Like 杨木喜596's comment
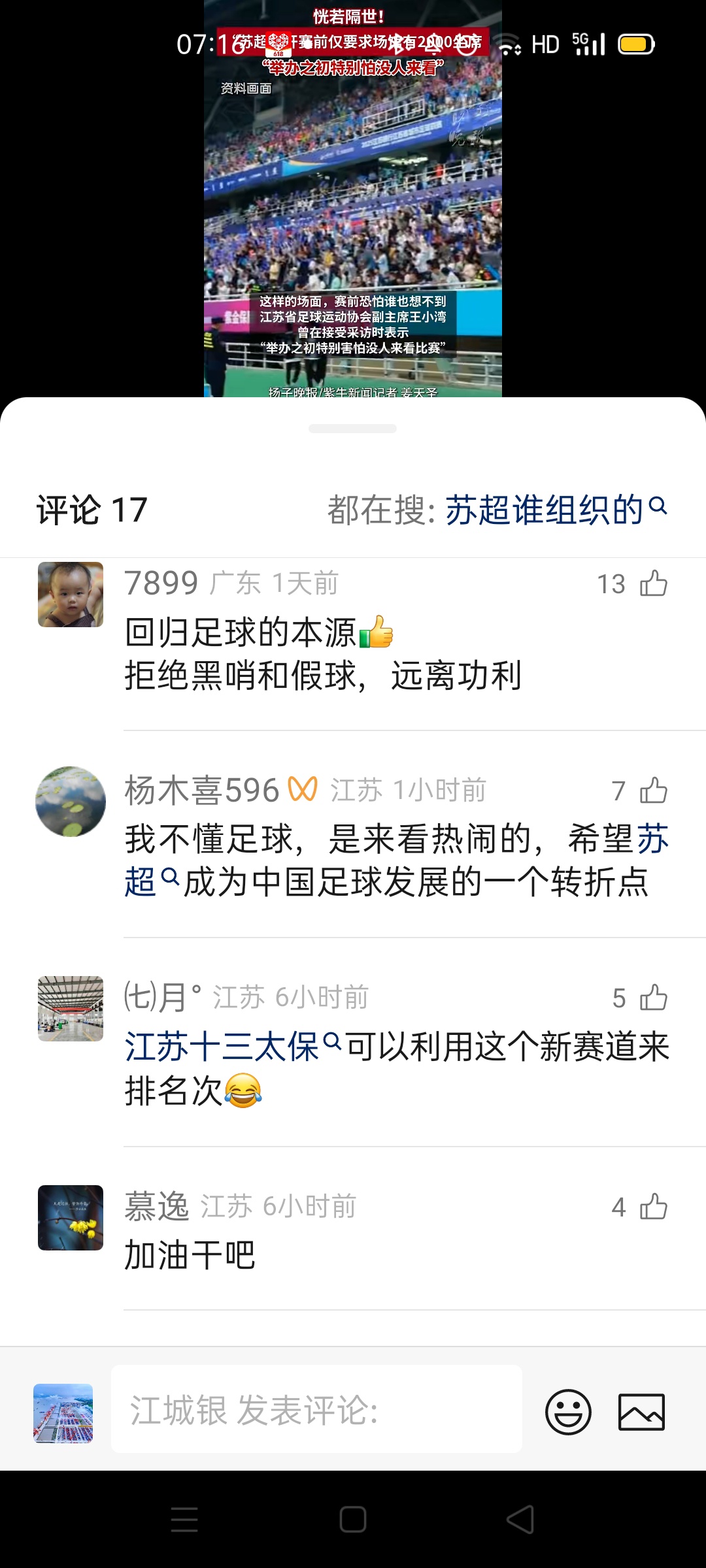This screenshot has height=1568, width=706. pos(653,791)
